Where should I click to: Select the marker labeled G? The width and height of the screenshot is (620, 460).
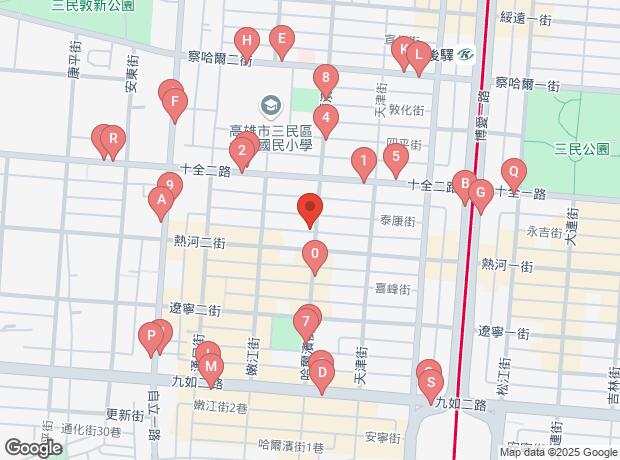(x=481, y=192)
